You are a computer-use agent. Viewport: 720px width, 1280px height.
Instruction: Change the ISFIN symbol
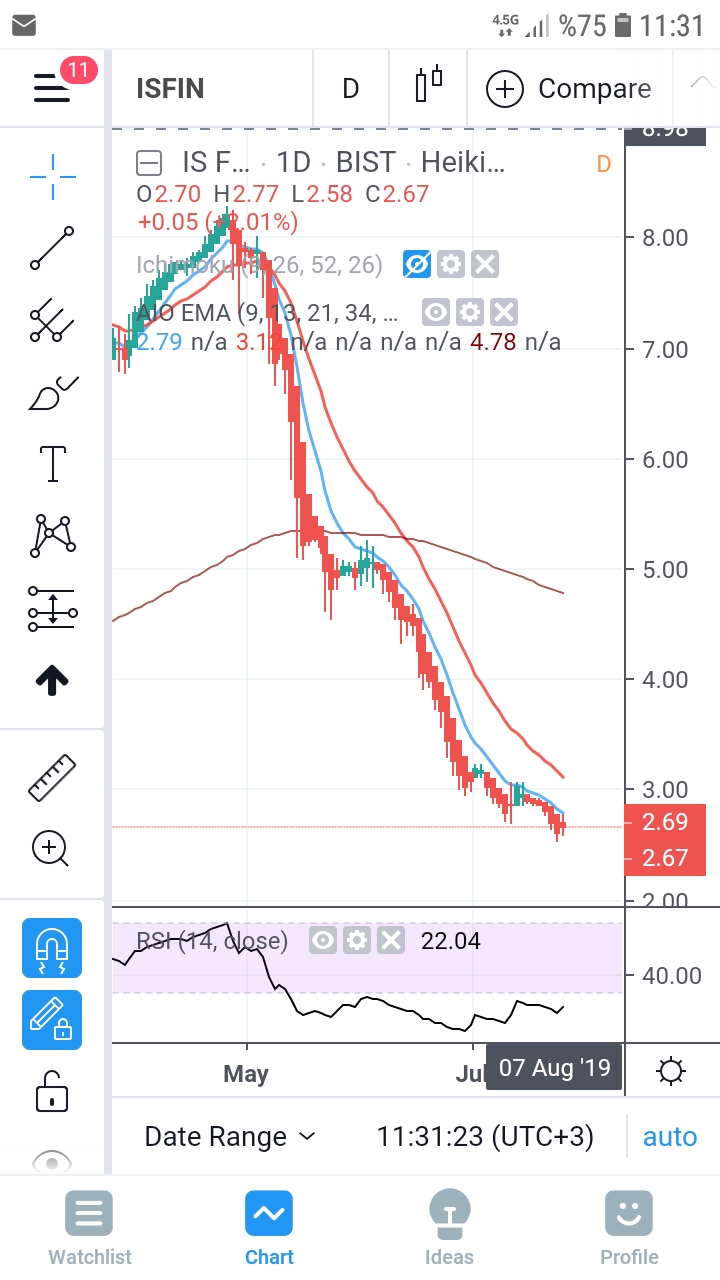170,89
